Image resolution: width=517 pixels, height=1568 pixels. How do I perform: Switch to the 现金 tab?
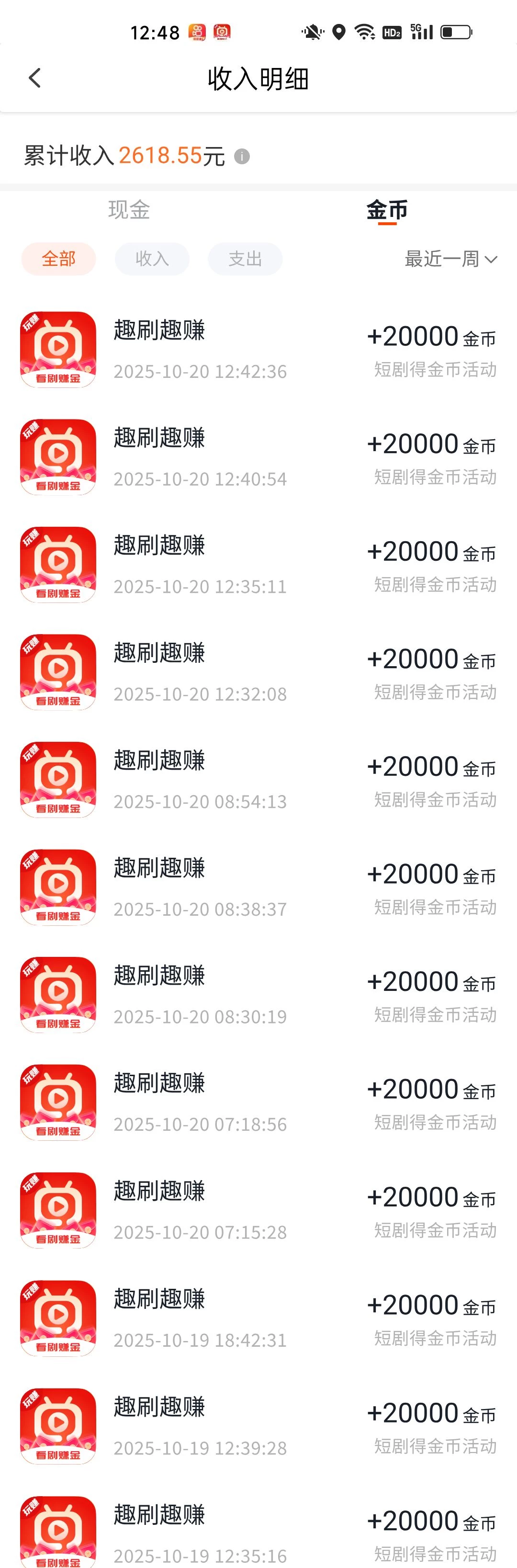click(129, 210)
